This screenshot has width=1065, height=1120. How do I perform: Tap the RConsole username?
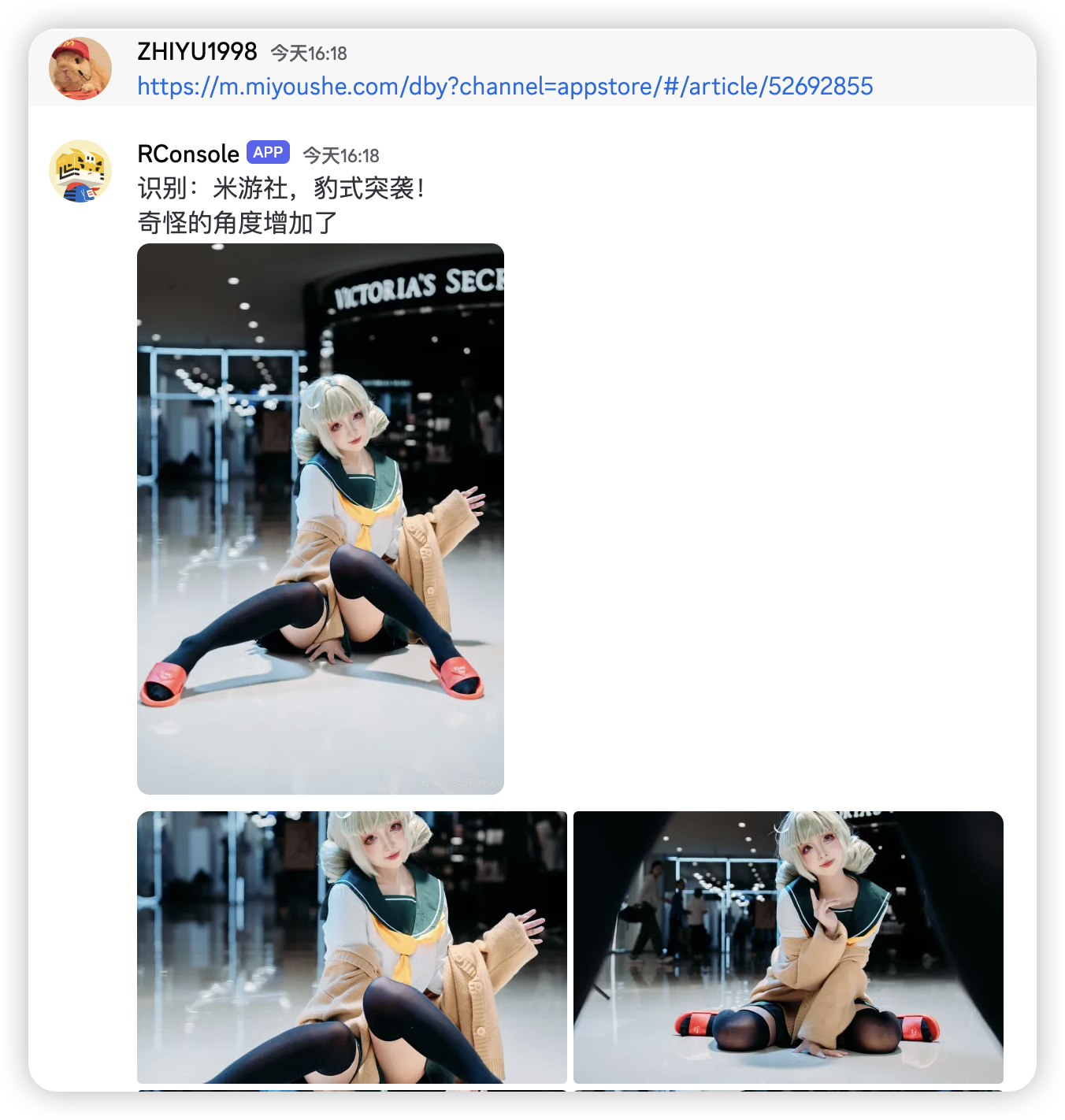coord(188,154)
